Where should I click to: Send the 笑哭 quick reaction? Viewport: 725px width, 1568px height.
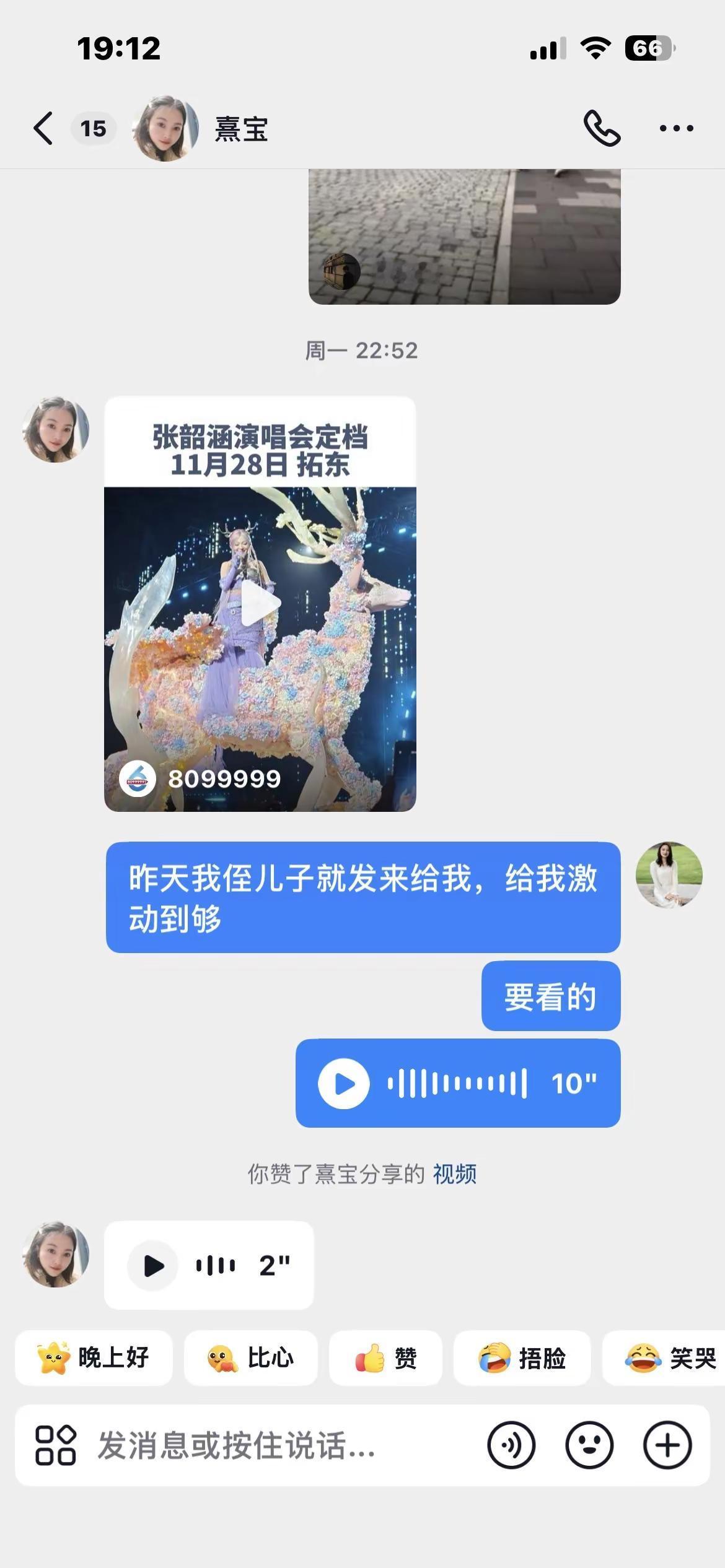tap(664, 1358)
